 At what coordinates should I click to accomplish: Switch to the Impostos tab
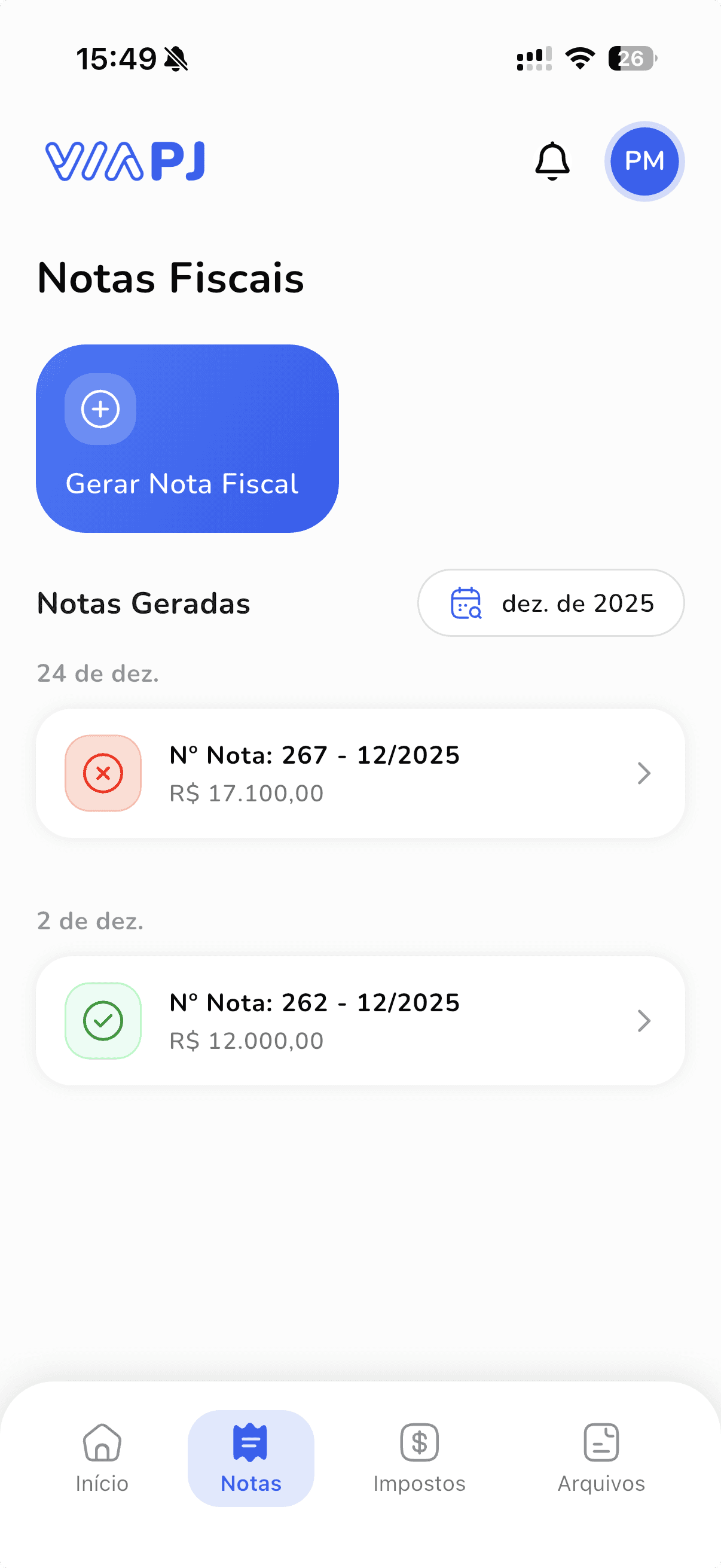419,1459
